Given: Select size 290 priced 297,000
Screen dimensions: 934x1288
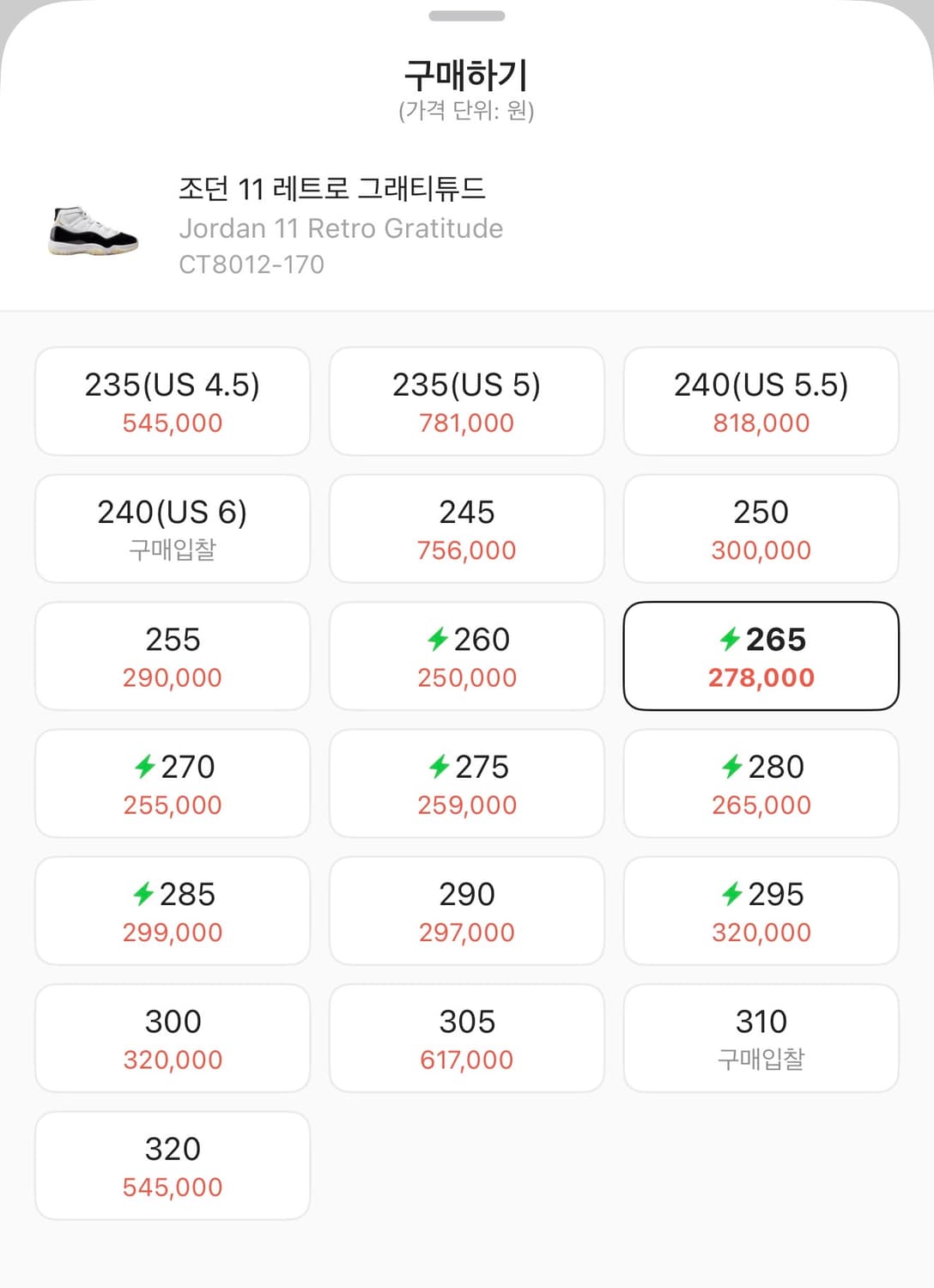Looking at the screenshot, I should (x=466, y=910).
